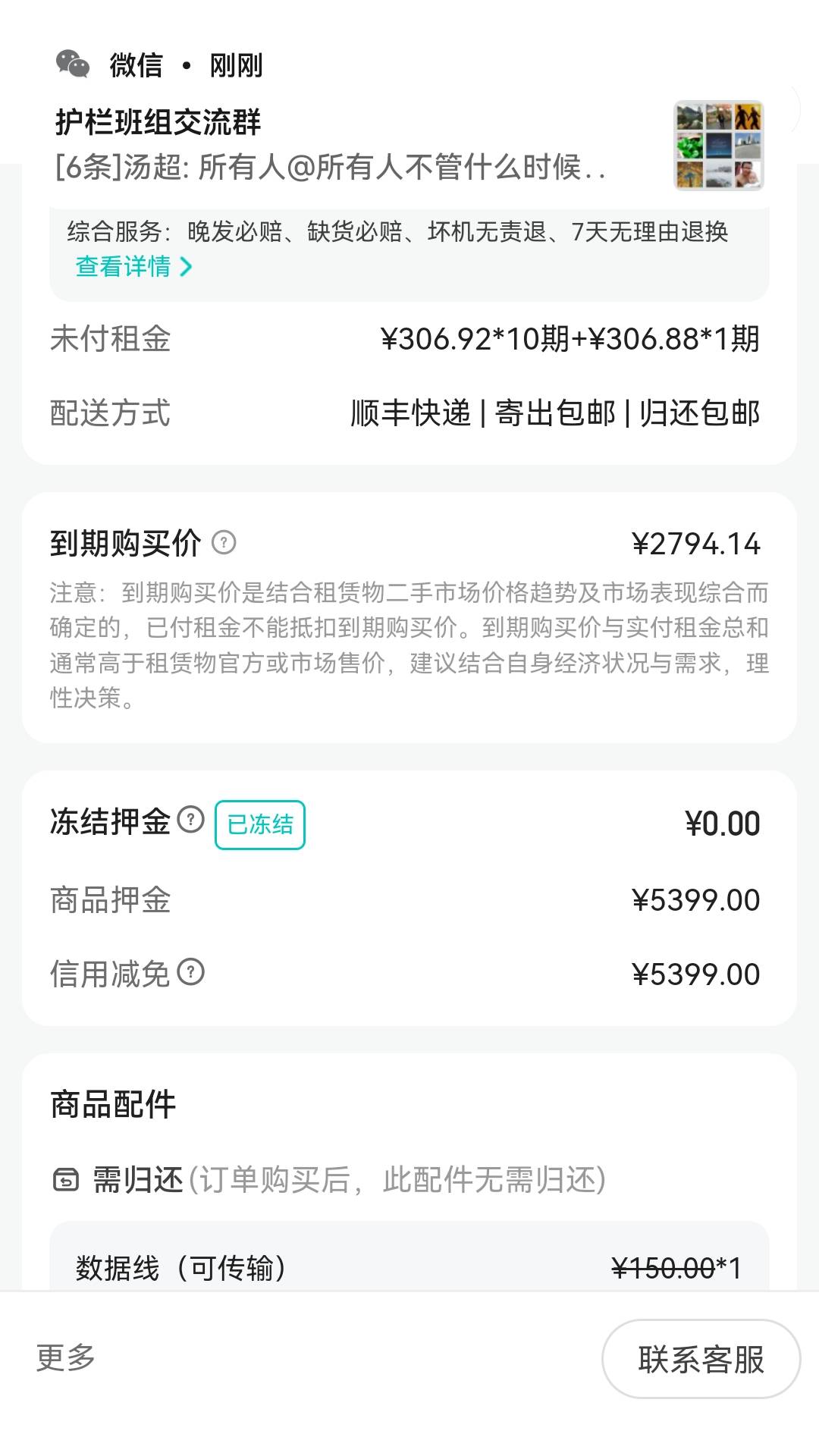Tap the help icon beside 冻结押金
The height and width of the screenshot is (1456, 819).
[190, 820]
